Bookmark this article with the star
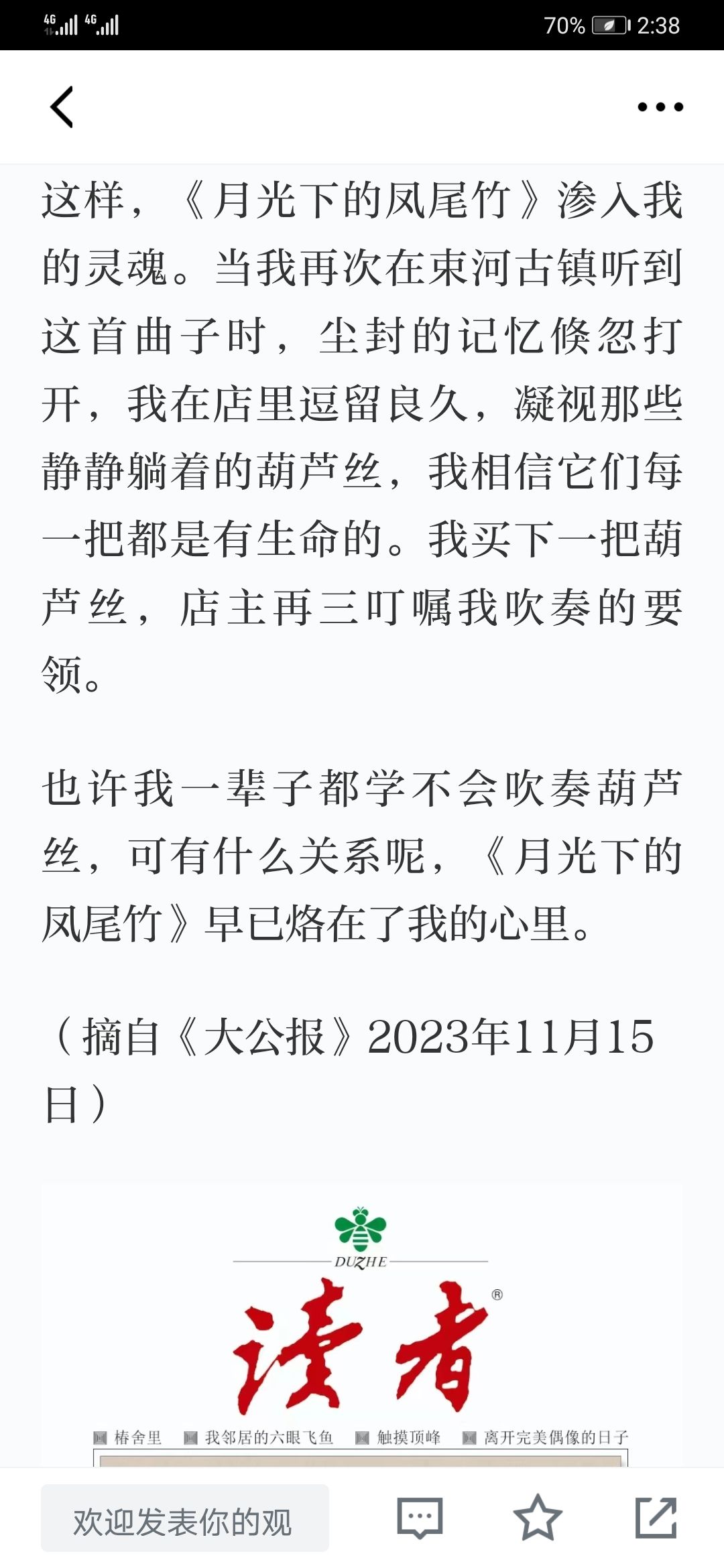The image size is (724, 1568). [x=538, y=1517]
